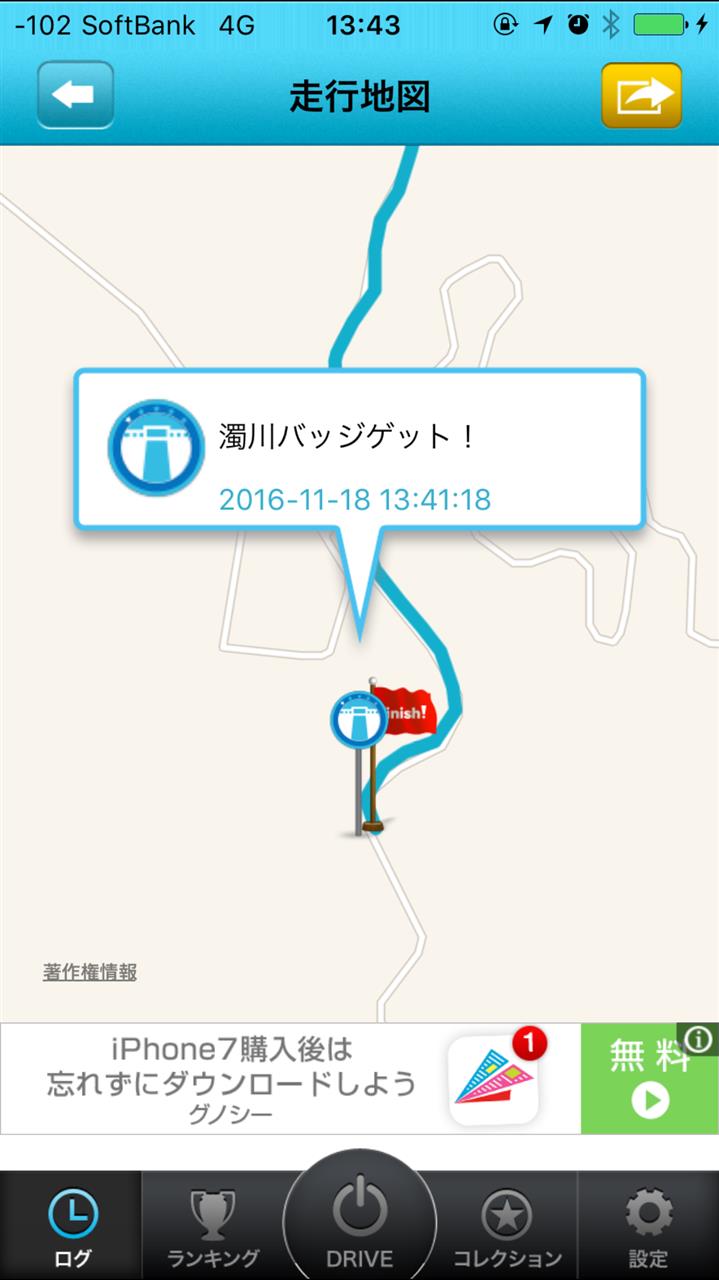Start DRIVE mode

click(x=359, y=1222)
